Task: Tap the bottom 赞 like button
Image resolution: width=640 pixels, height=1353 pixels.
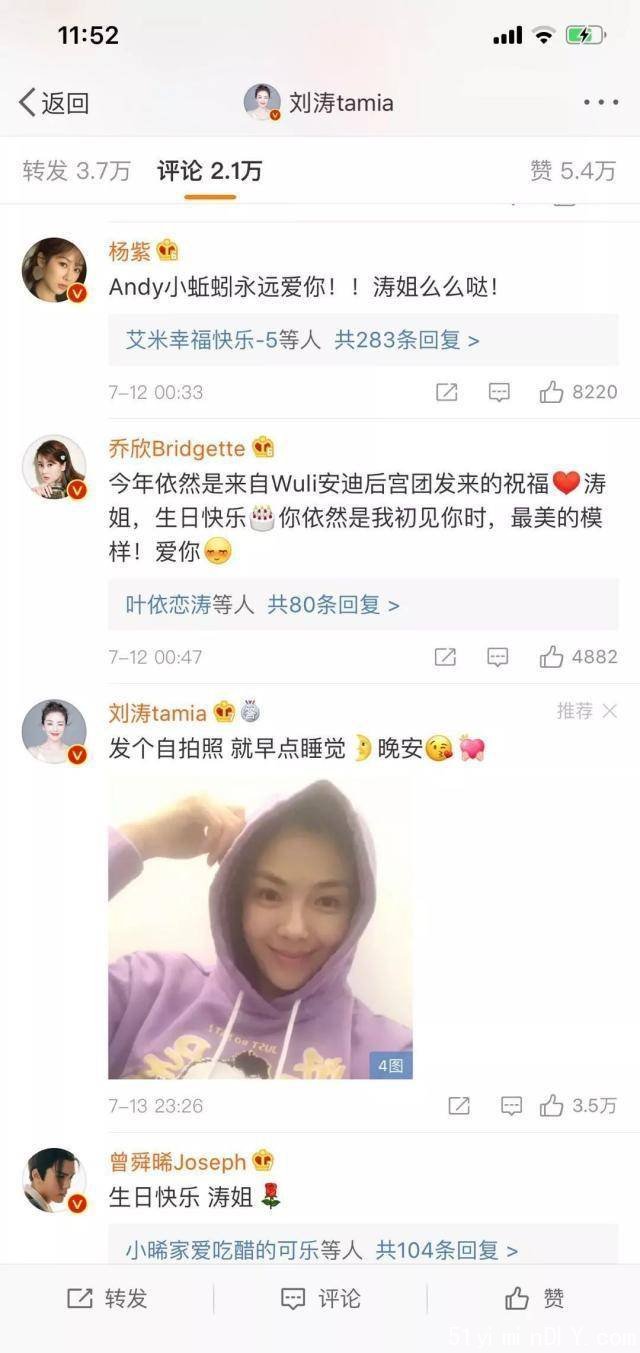Action: 534,1298
